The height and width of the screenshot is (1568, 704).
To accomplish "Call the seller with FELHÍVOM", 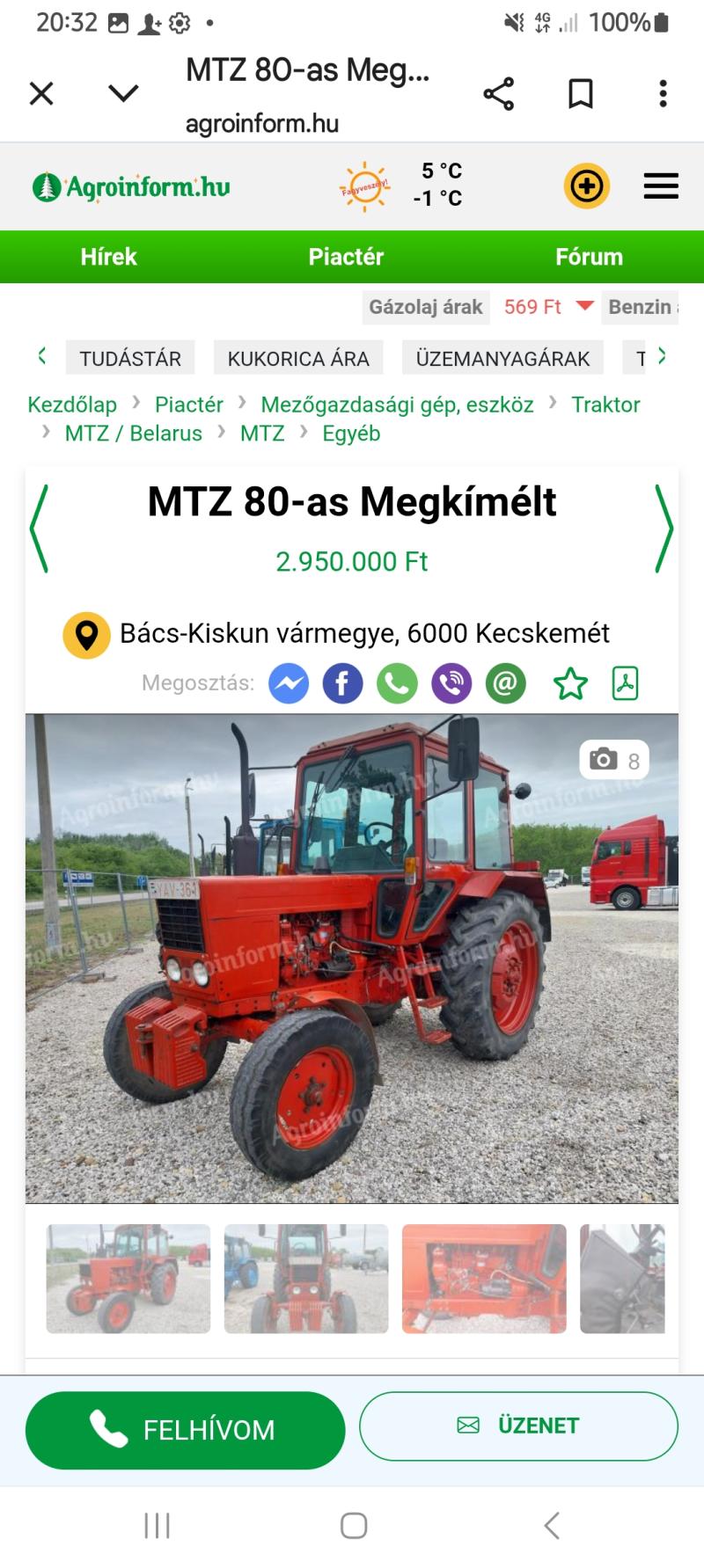I will pos(185,1430).
